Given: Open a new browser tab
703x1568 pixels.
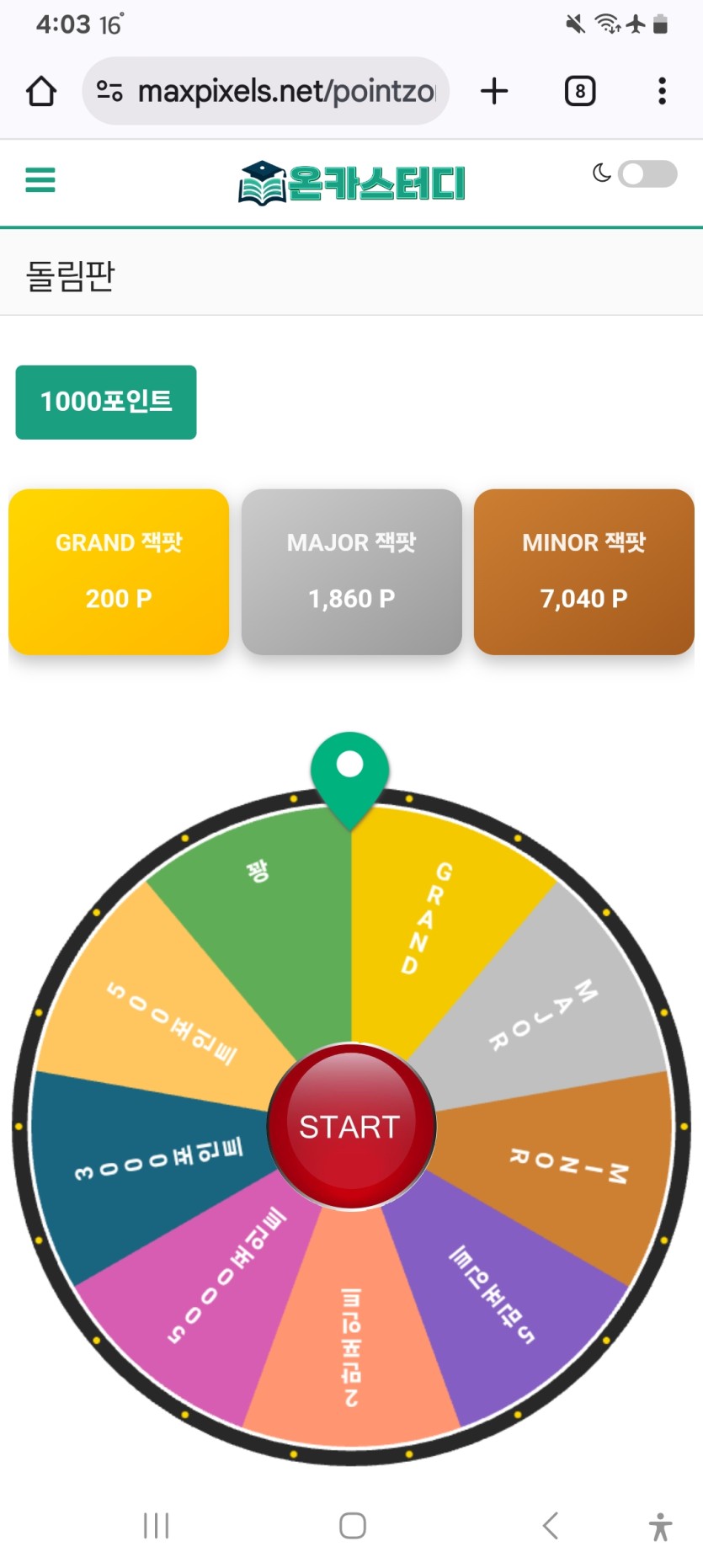Looking at the screenshot, I should [494, 91].
